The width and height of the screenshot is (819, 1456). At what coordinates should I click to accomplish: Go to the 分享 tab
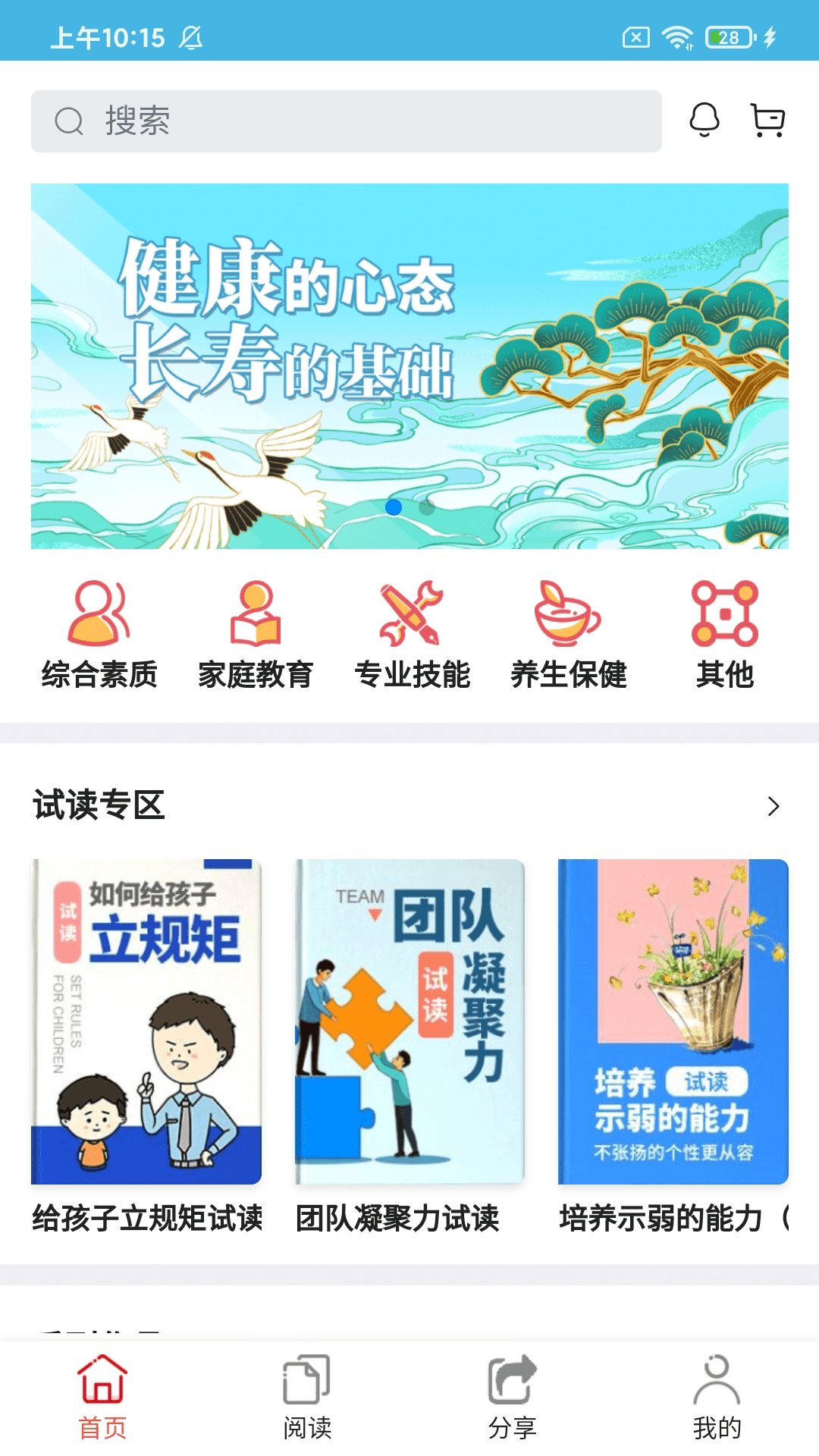(x=512, y=1396)
